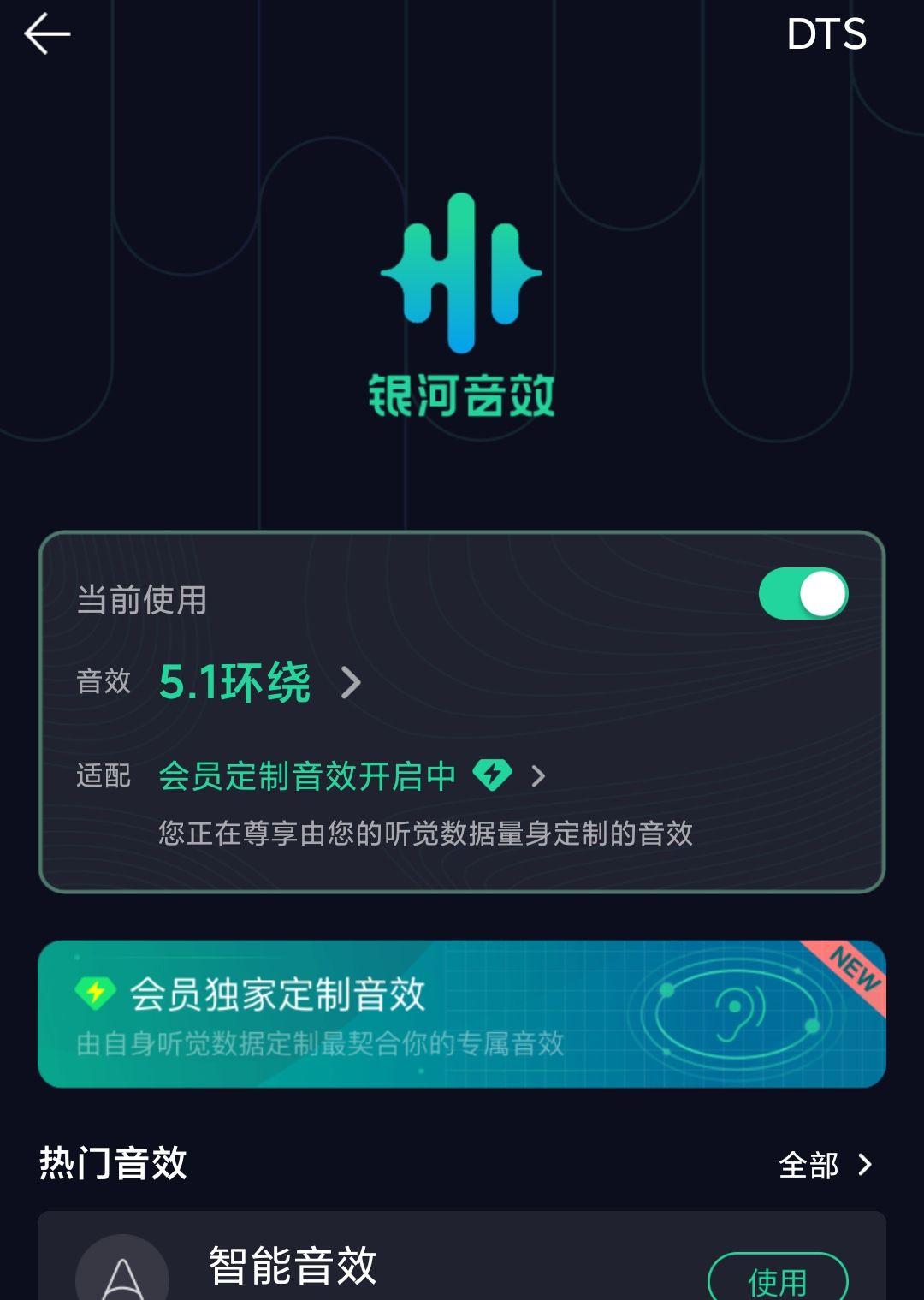Expand the 全部 chevron for hot effects
This screenshot has width=924, height=1300.
[x=864, y=1164]
